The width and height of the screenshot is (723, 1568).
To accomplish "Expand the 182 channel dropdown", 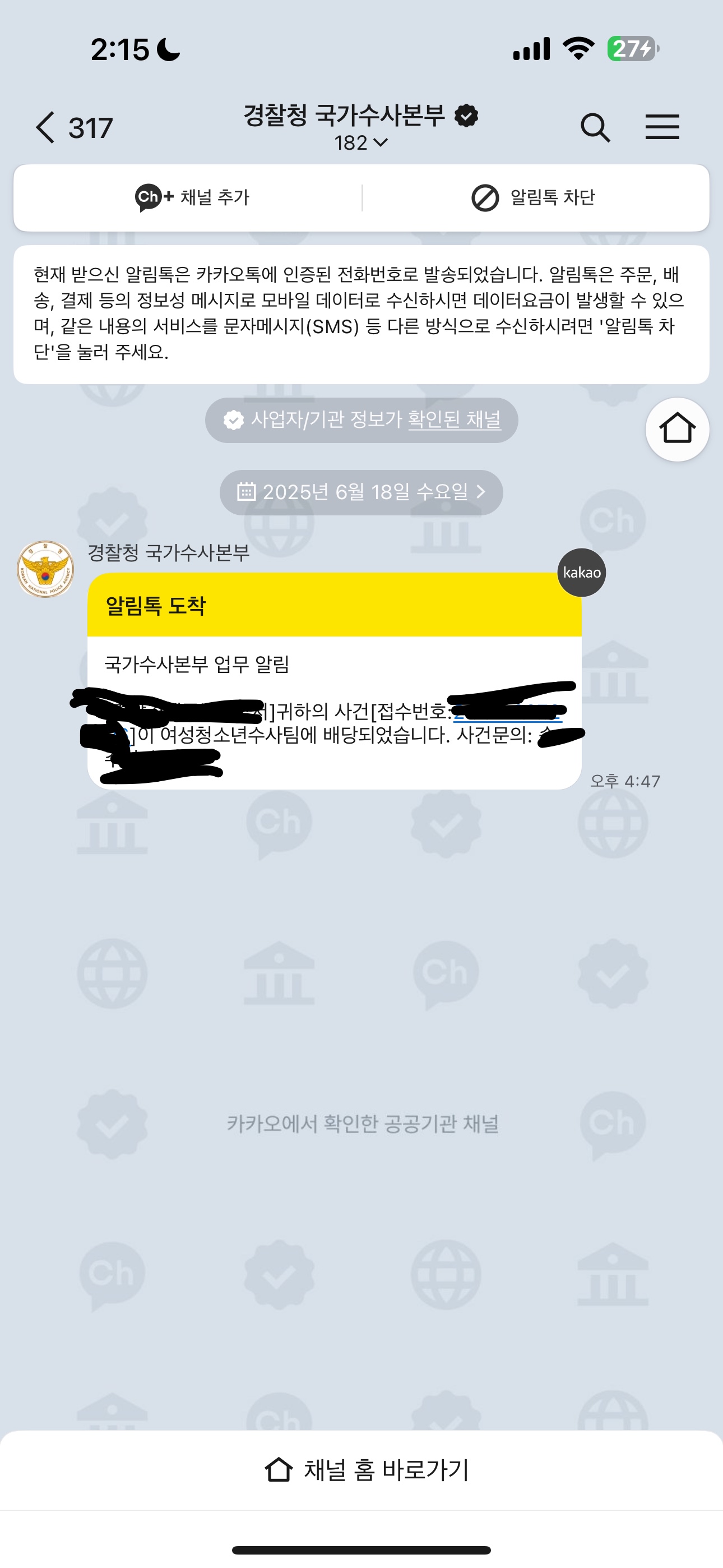I will pos(361,143).
